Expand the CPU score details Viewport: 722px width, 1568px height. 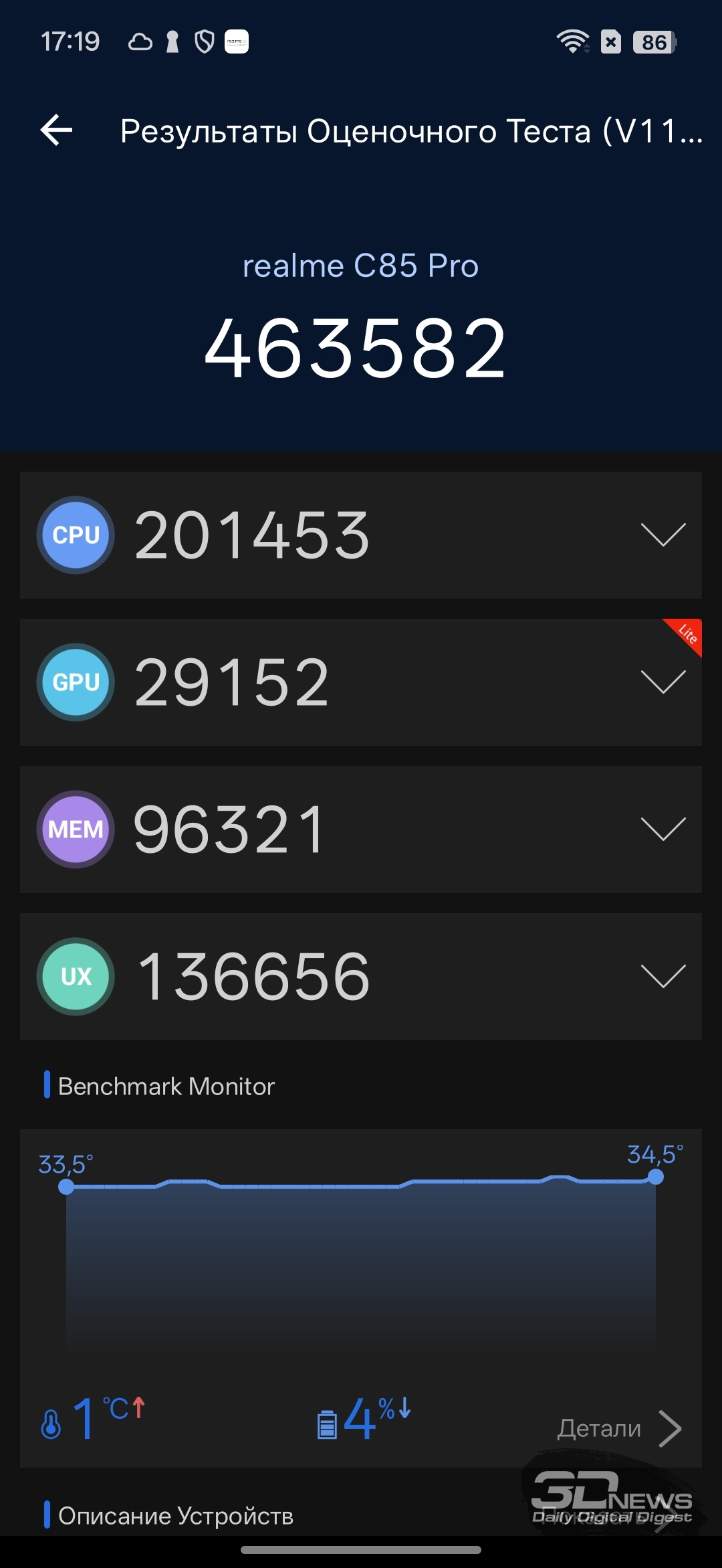coord(663,535)
